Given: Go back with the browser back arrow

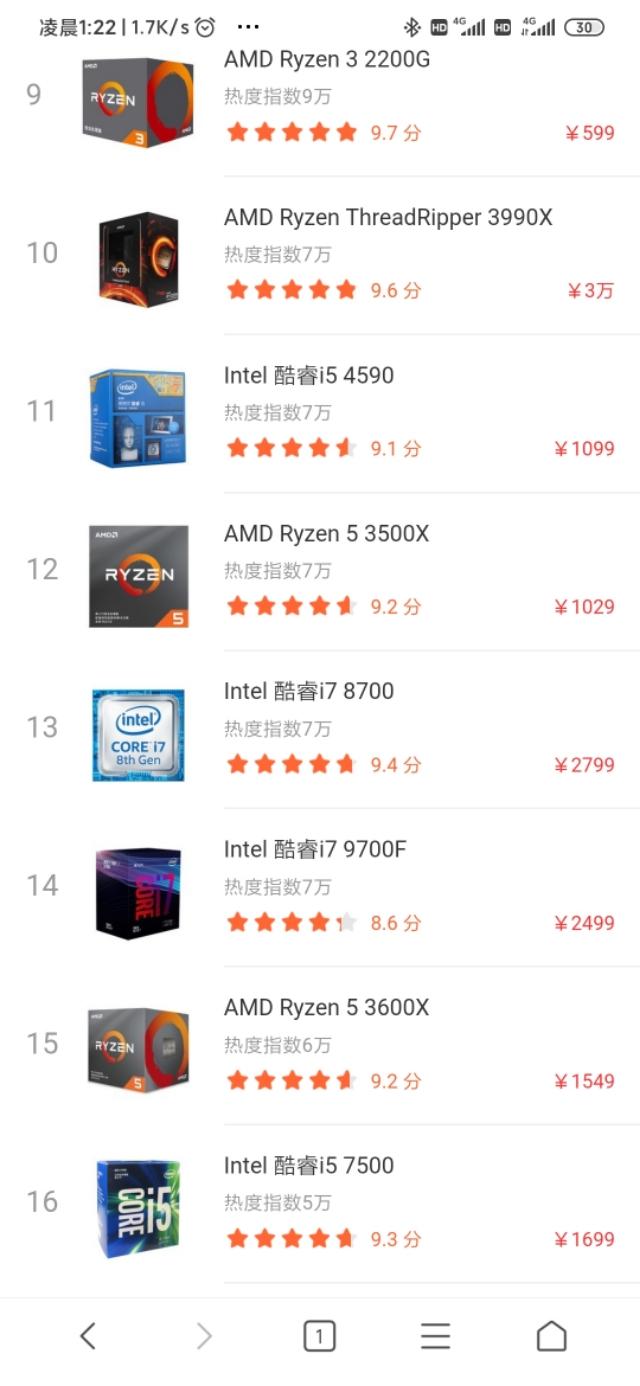Looking at the screenshot, I should click(88, 1336).
